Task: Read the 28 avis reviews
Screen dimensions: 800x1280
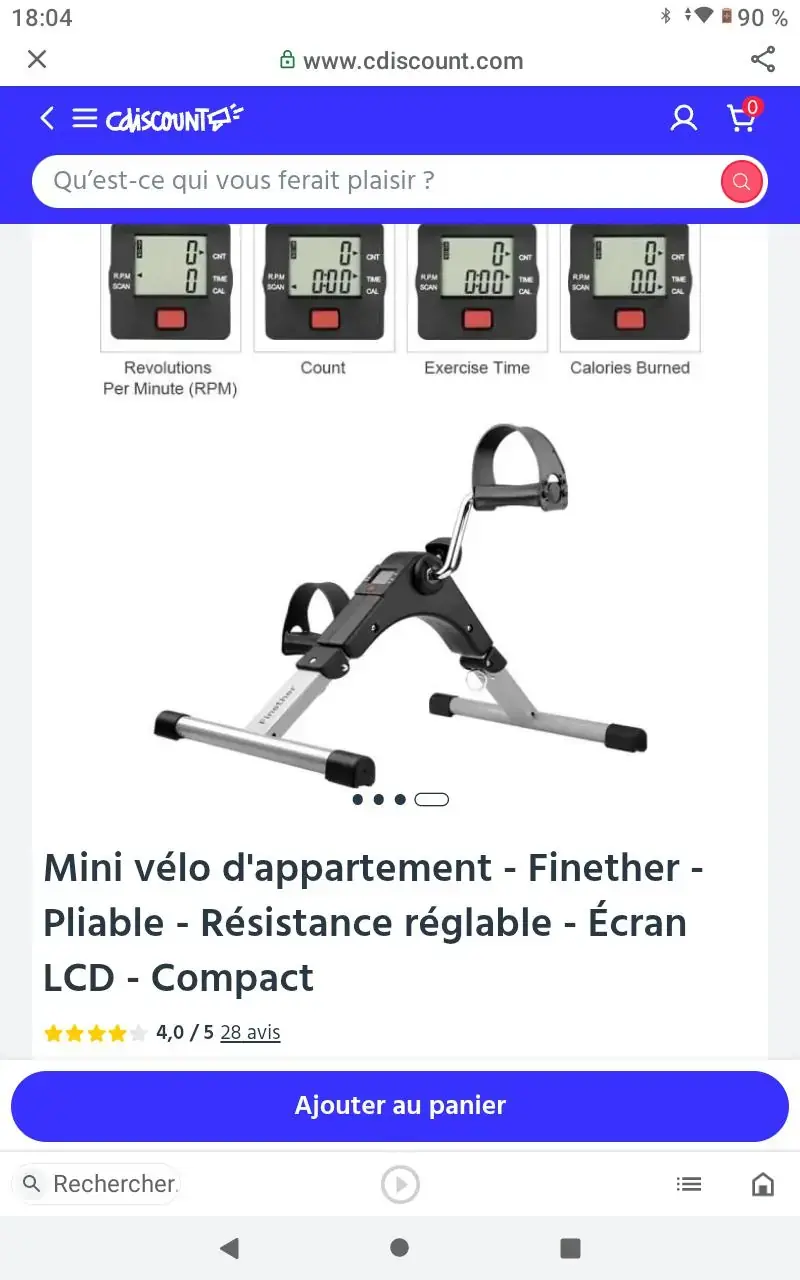Action: point(250,1032)
